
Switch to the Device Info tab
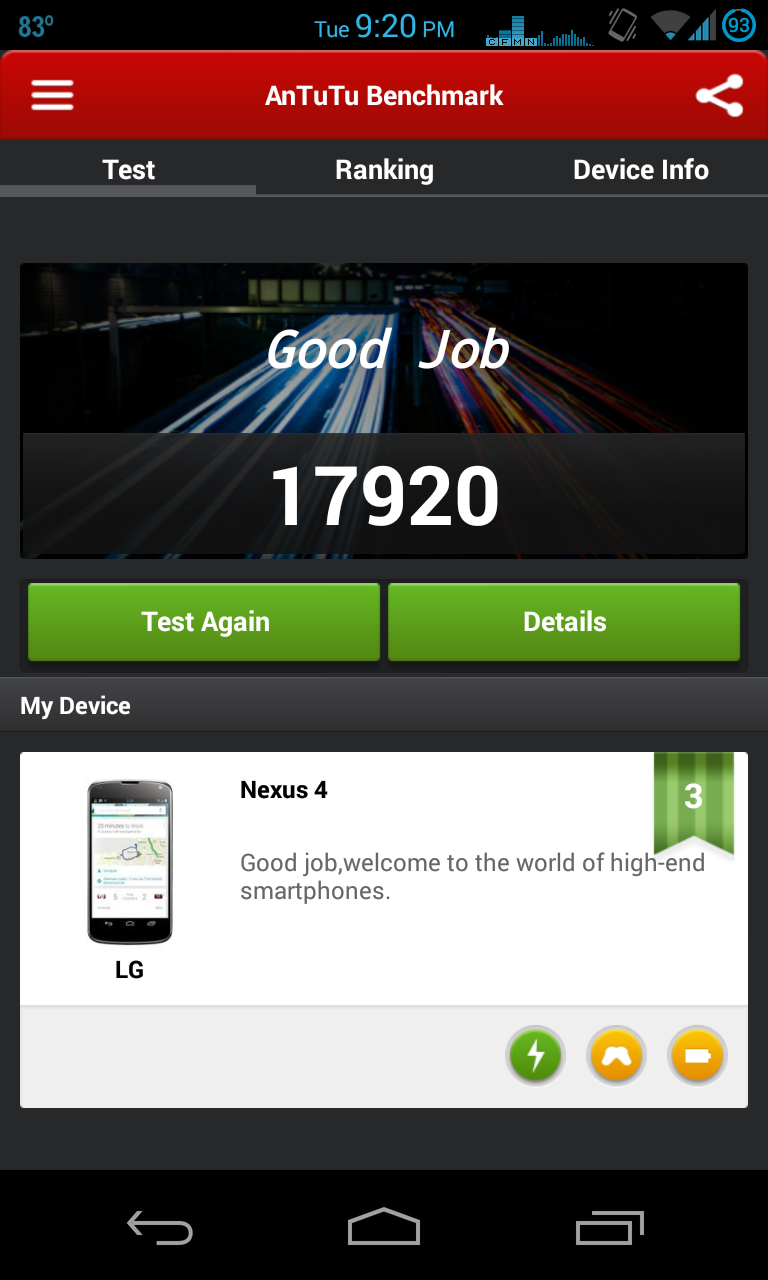640,170
